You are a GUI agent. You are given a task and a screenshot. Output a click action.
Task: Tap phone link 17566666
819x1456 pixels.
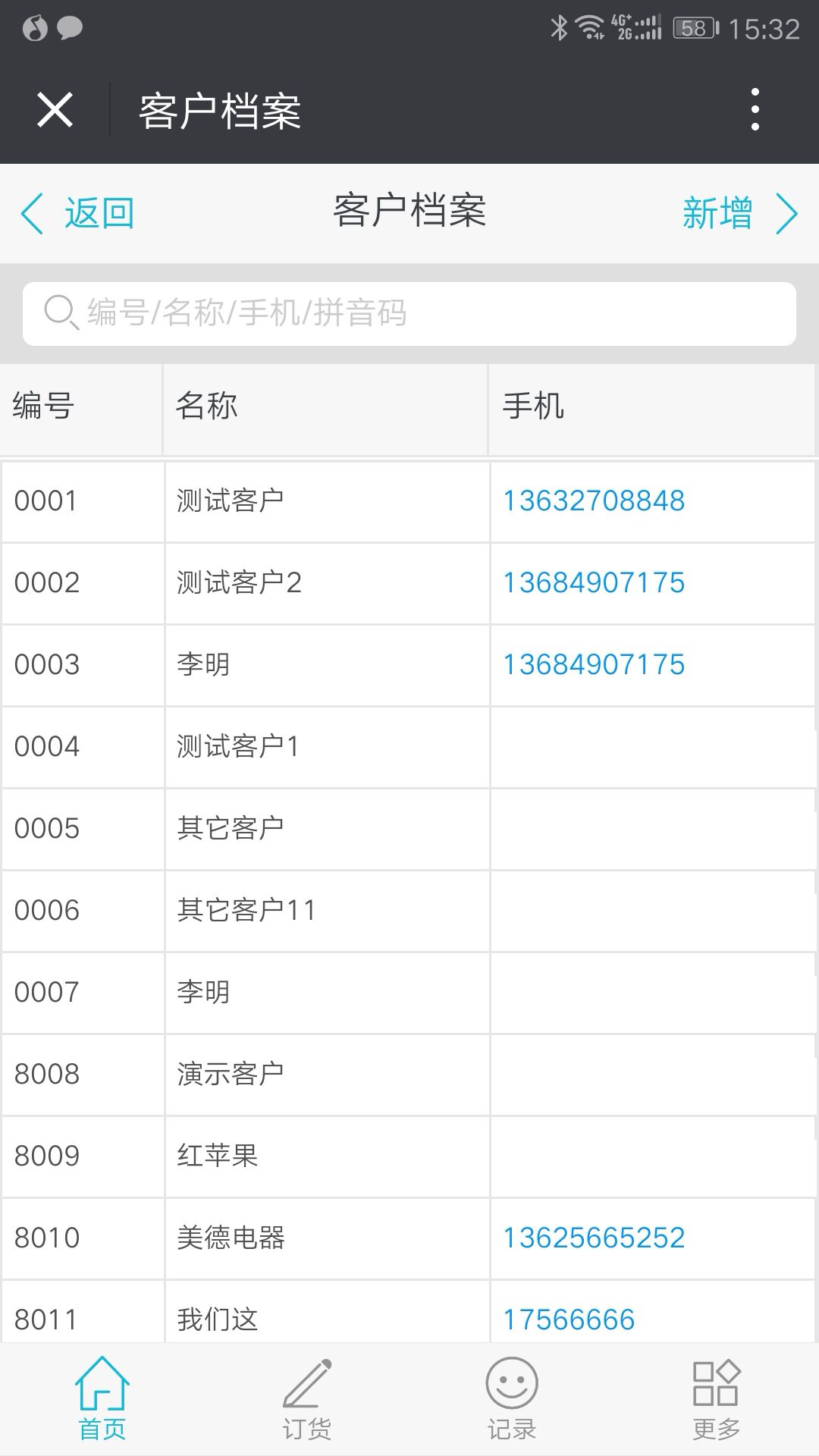569,1320
